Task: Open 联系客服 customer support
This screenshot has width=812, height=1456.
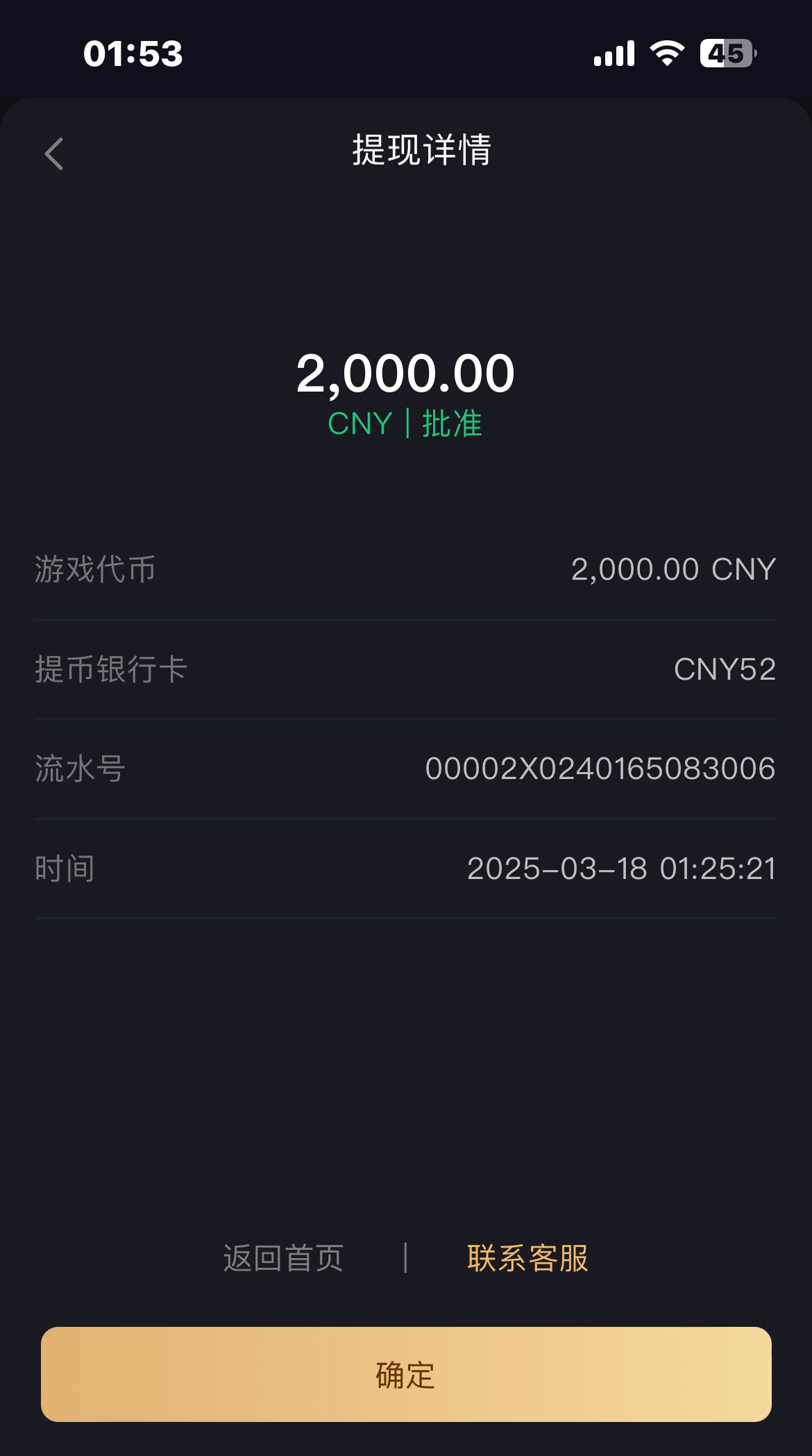Action: coord(527,1258)
